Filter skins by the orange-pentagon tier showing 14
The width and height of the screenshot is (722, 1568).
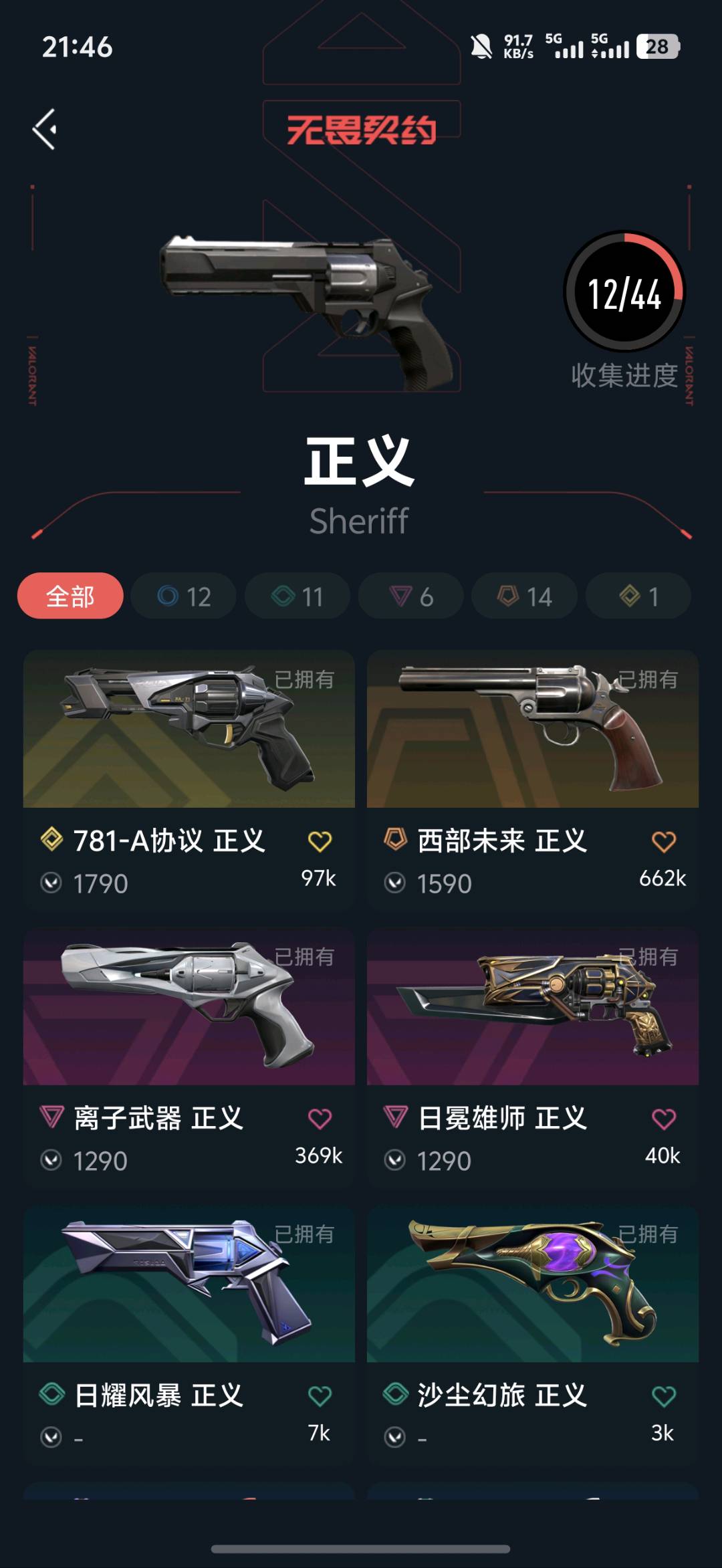click(x=525, y=596)
